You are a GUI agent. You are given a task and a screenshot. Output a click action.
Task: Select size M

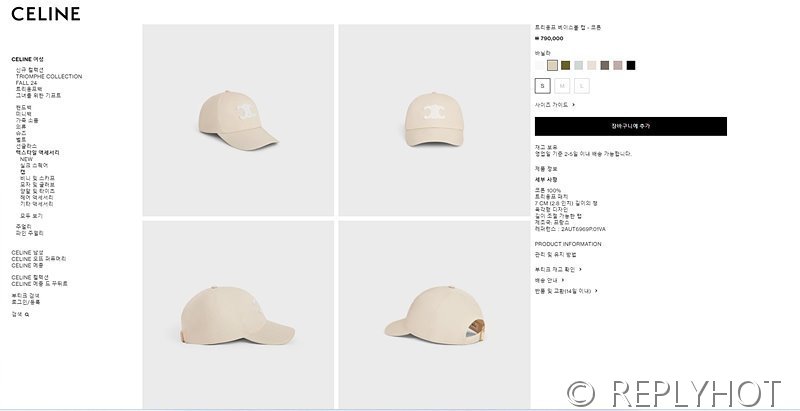(561, 87)
